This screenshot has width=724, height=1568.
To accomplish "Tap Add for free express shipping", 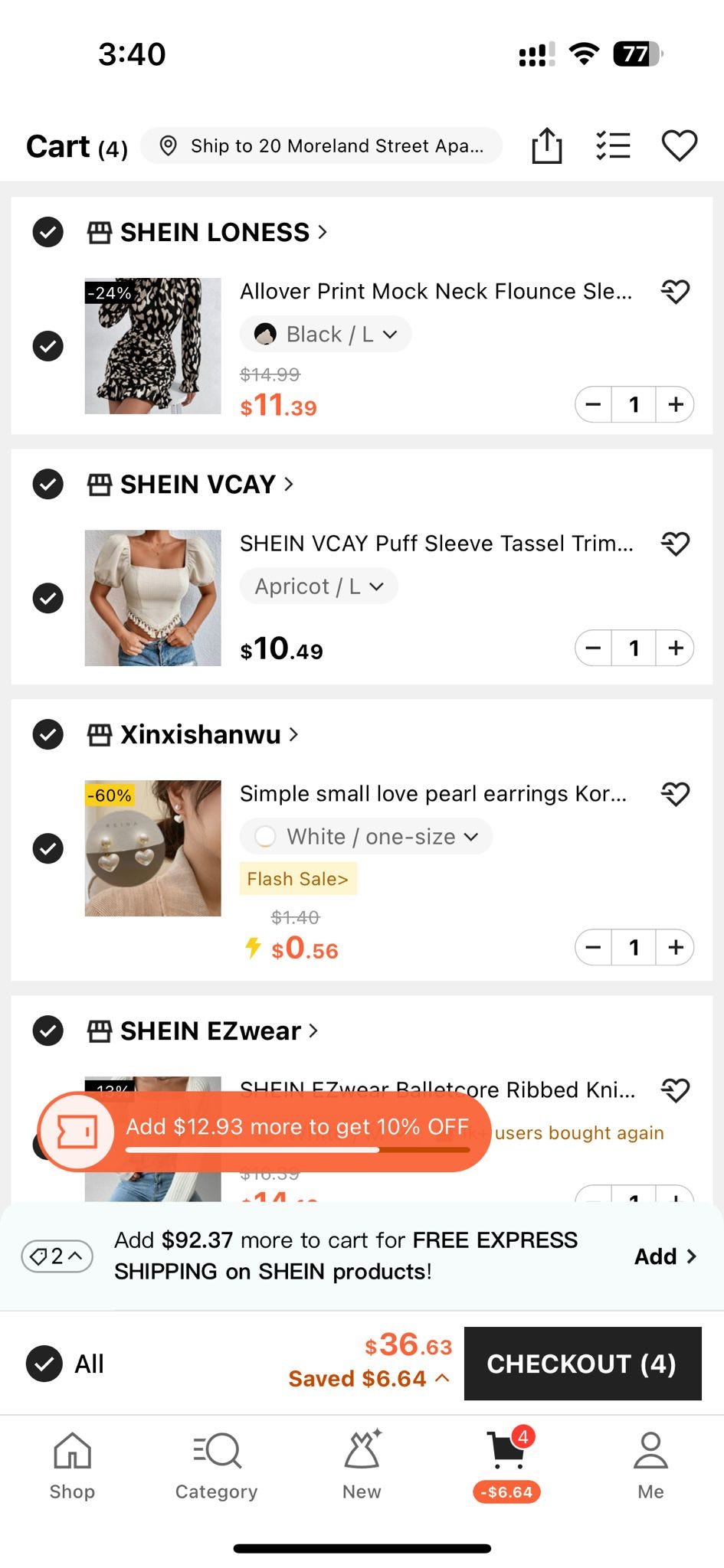I will 665,1256.
